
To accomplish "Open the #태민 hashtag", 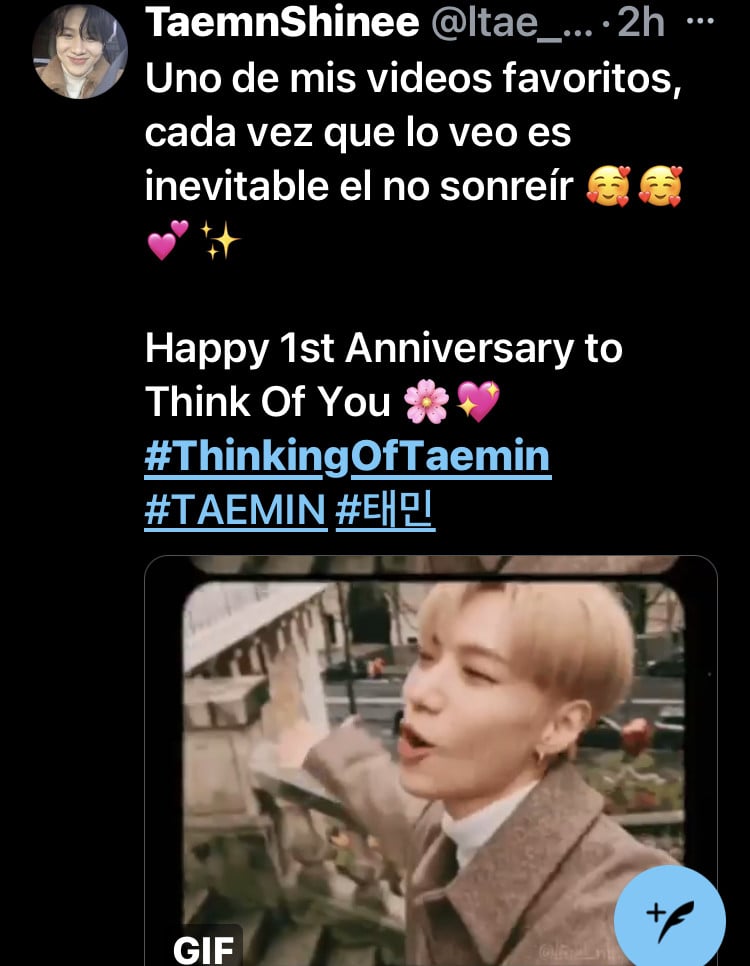I will (x=385, y=510).
